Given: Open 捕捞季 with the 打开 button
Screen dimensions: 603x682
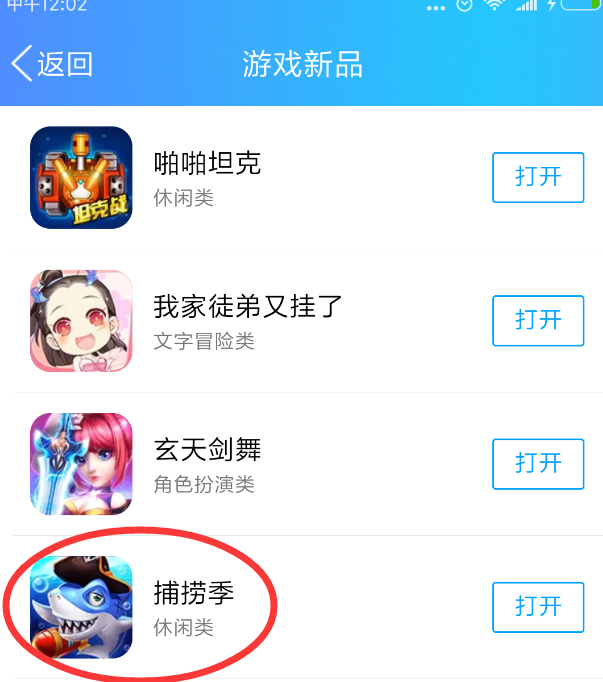Looking at the screenshot, I should point(537,607).
